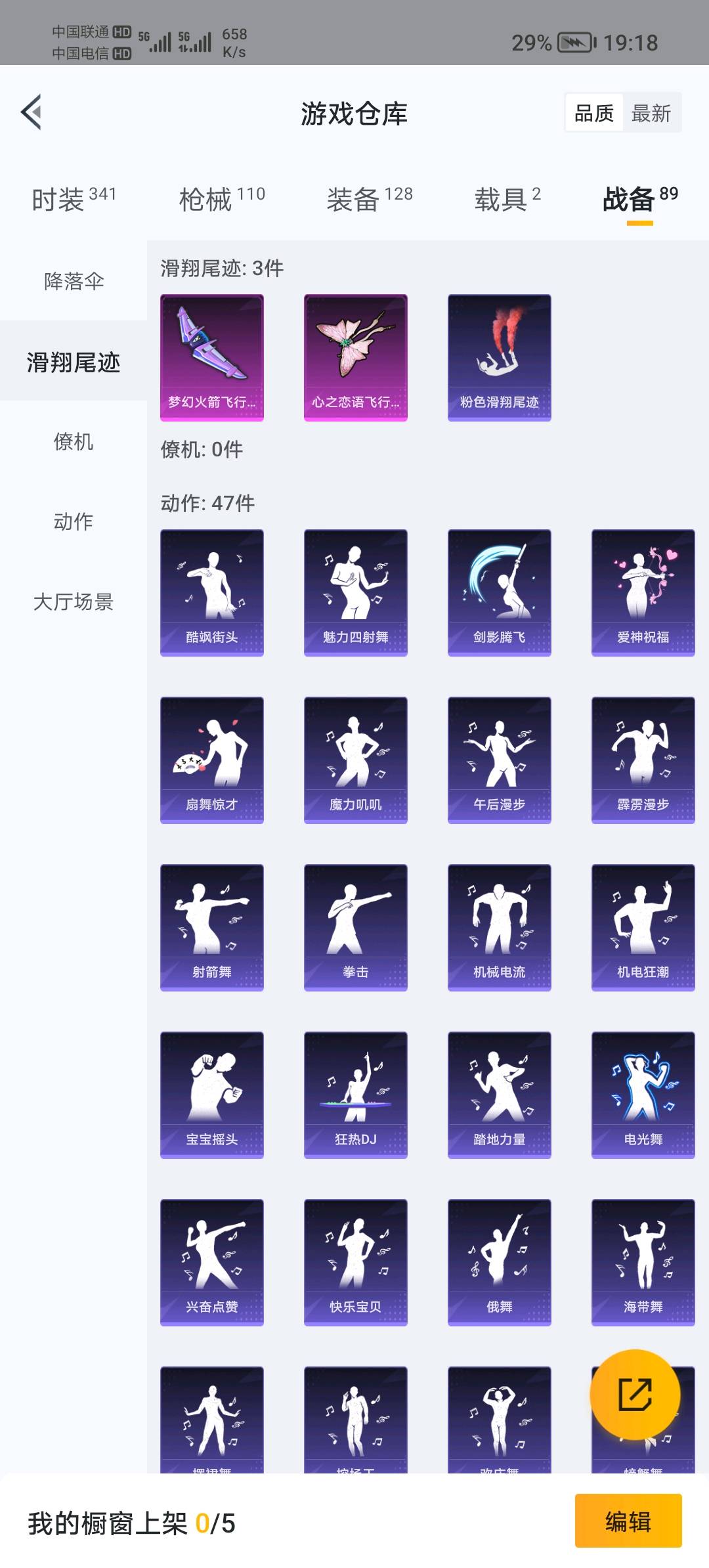Image resolution: width=709 pixels, height=1568 pixels.
Task: Select 降落伞 in the side menu
Action: [74, 281]
